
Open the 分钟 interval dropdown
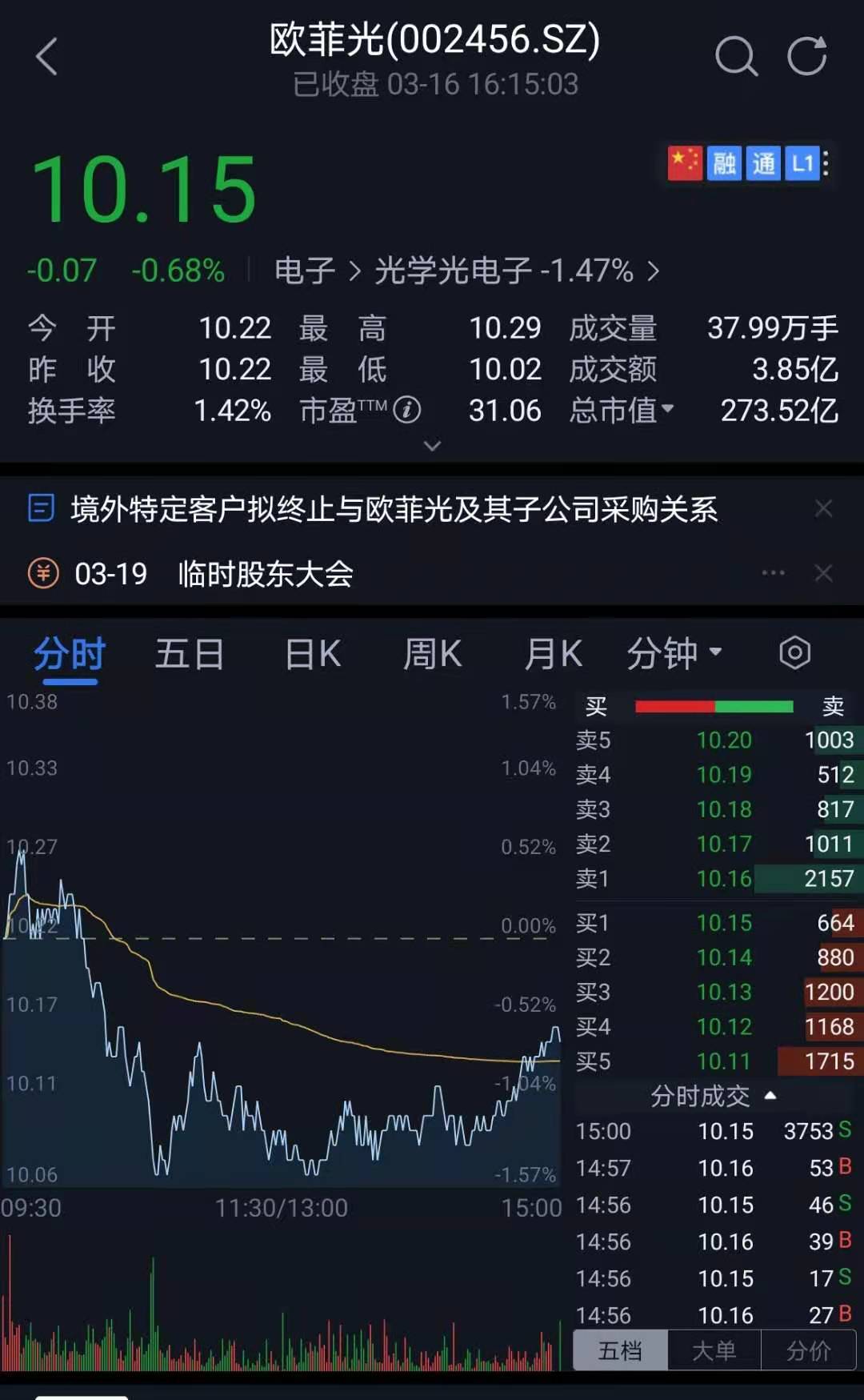[x=674, y=653]
